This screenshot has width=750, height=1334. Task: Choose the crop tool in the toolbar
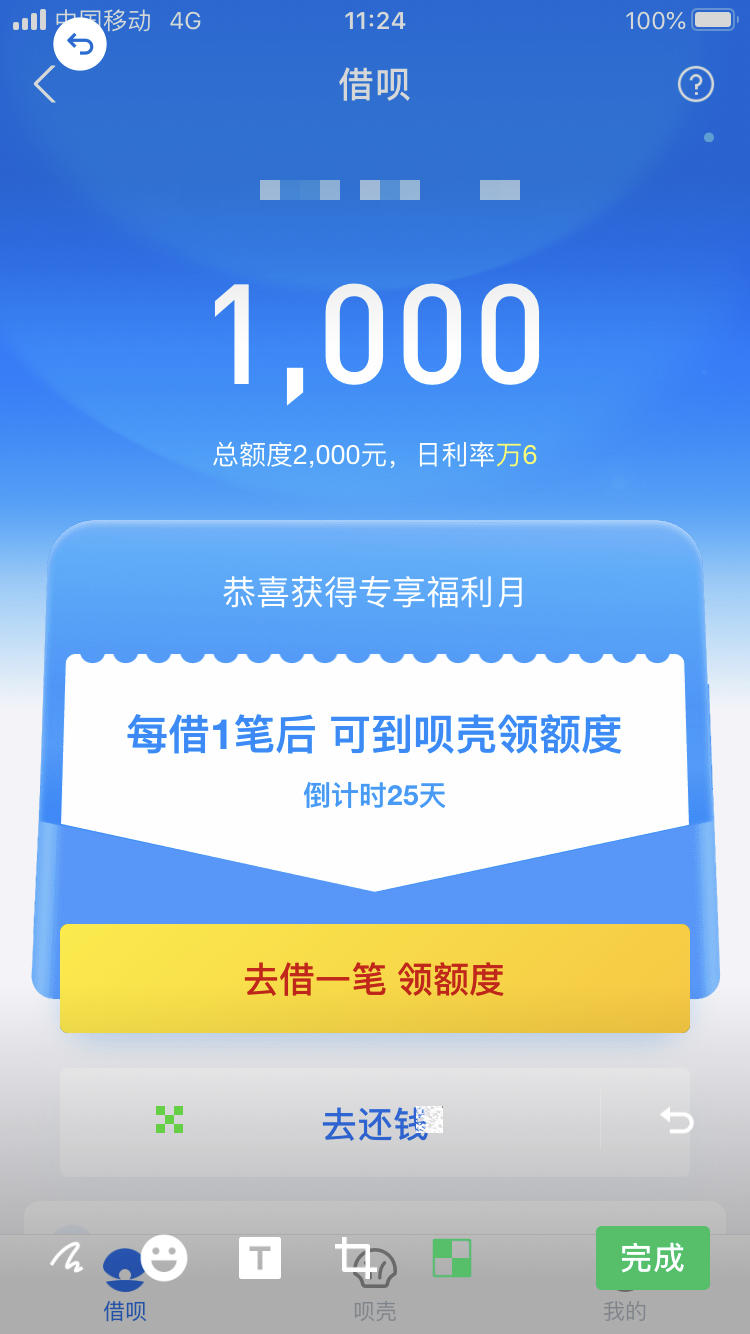(355, 1258)
